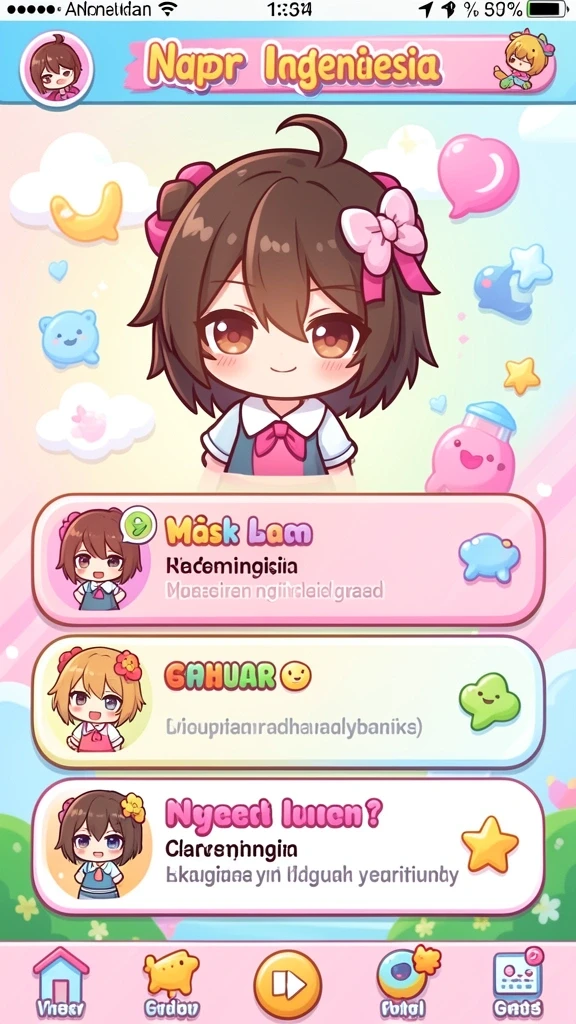Image resolution: width=576 pixels, height=1024 pixels.
Task: Select the GAHUAR card with green blob
Action: coord(288,703)
